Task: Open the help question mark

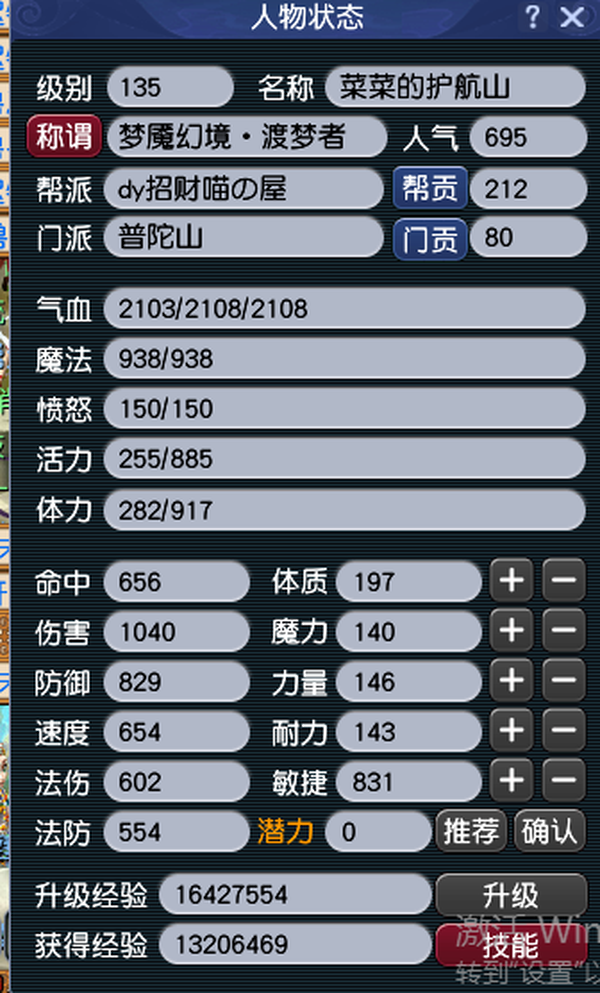Action: (x=532, y=17)
